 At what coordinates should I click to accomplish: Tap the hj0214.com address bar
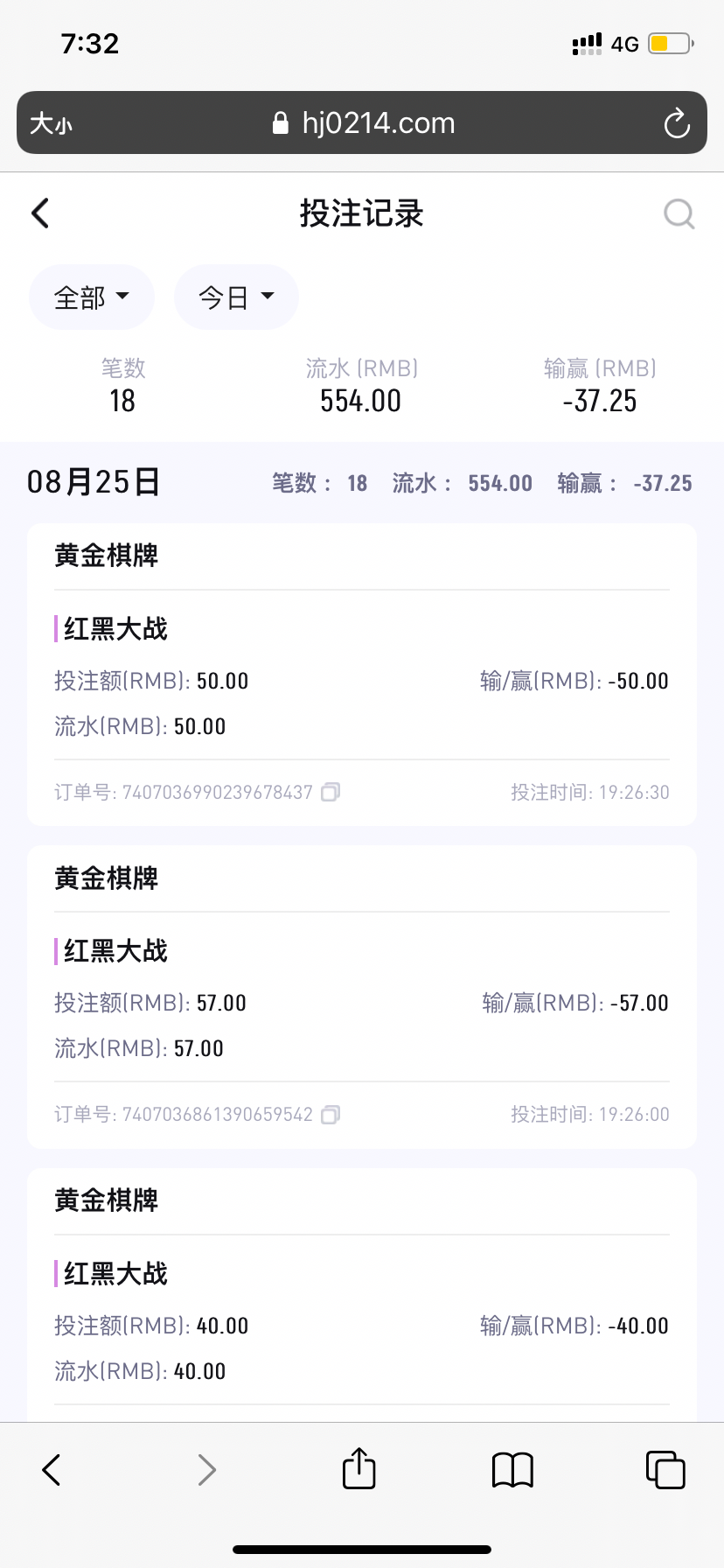coord(362,122)
